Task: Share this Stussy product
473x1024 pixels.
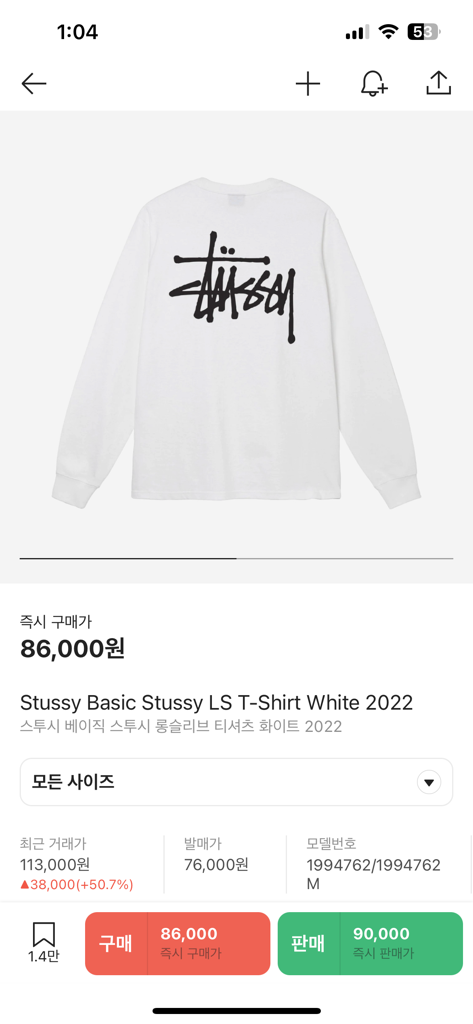Action: 438,83
